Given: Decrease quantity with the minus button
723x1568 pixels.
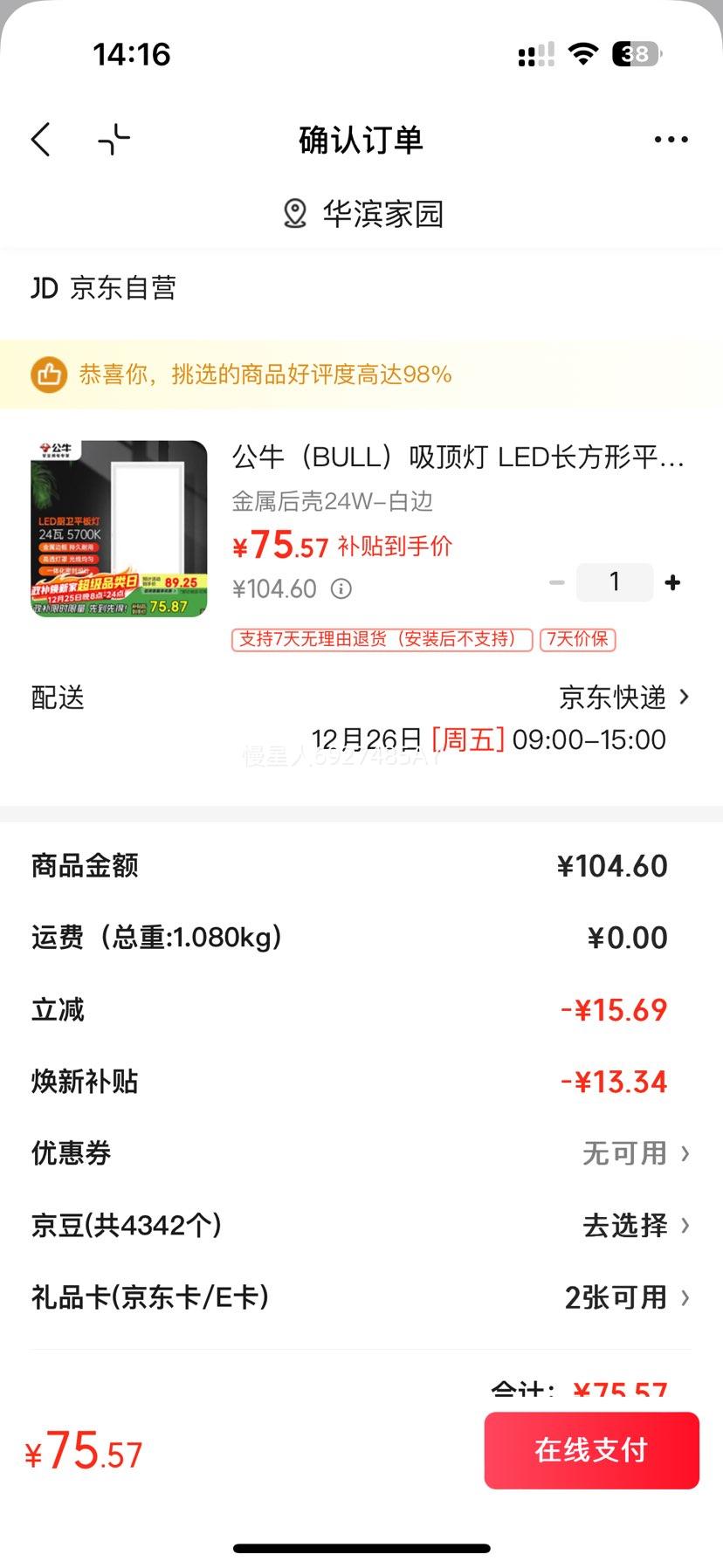Looking at the screenshot, I should pos(557,581).
